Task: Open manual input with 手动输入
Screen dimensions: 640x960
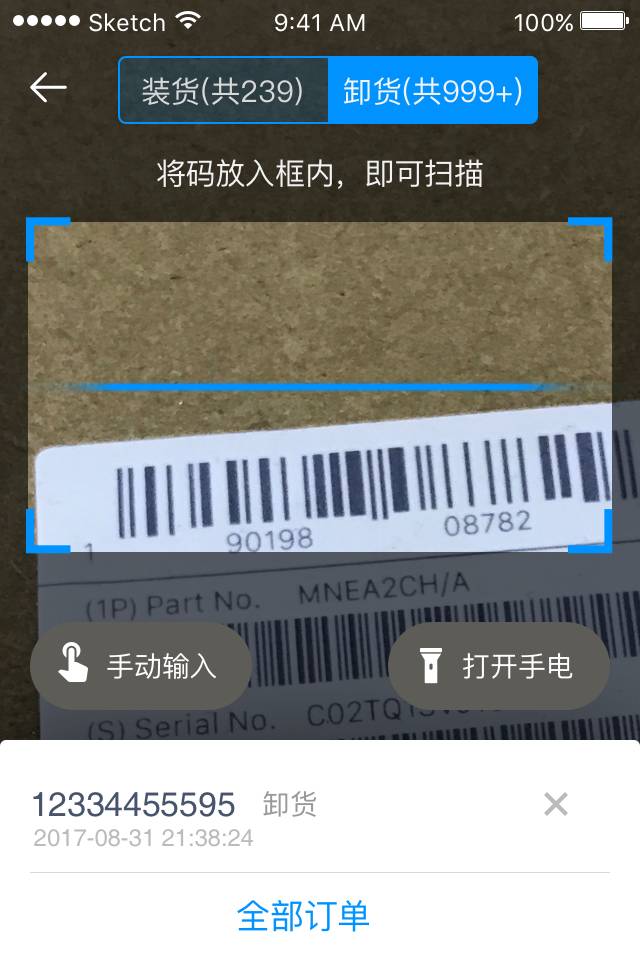Action: click(x=140, y=667)
